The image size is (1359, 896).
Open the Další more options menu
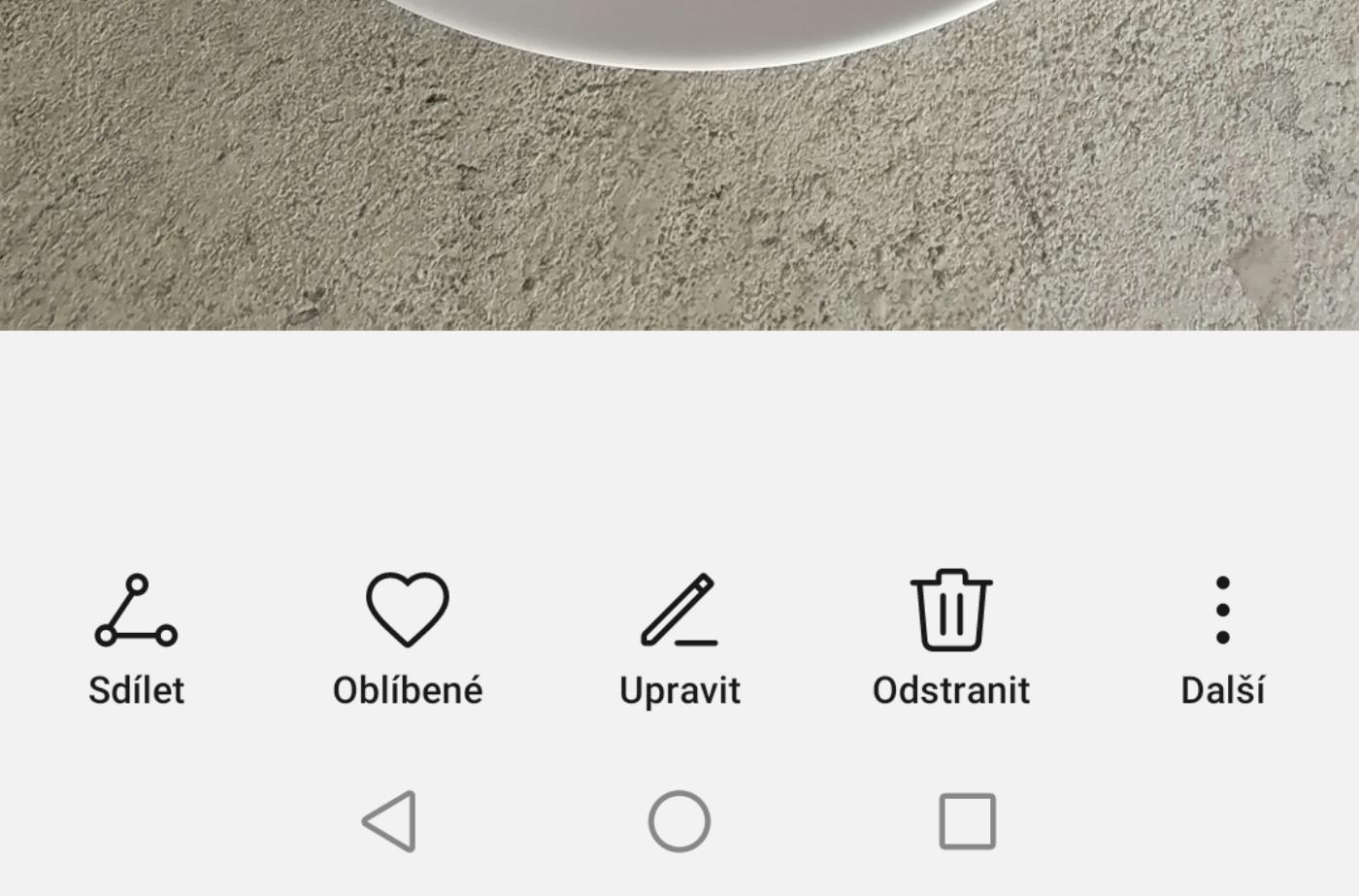tap(1222, 636)
